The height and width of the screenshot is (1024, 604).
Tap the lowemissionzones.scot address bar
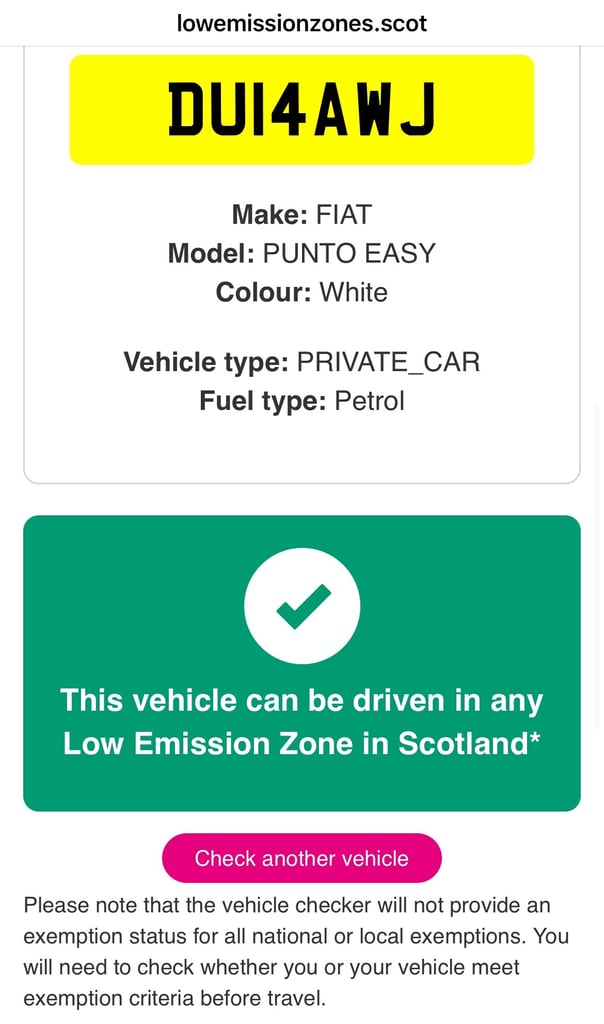click(301, 22)
